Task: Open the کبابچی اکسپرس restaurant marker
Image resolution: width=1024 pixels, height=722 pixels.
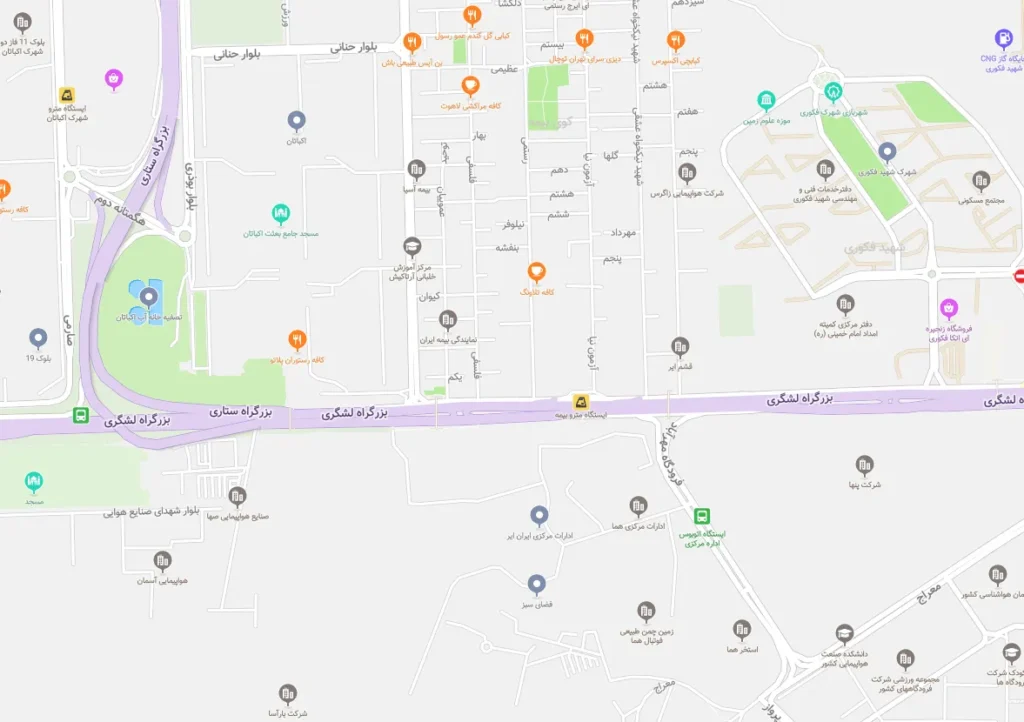Action: click(676, 40)
